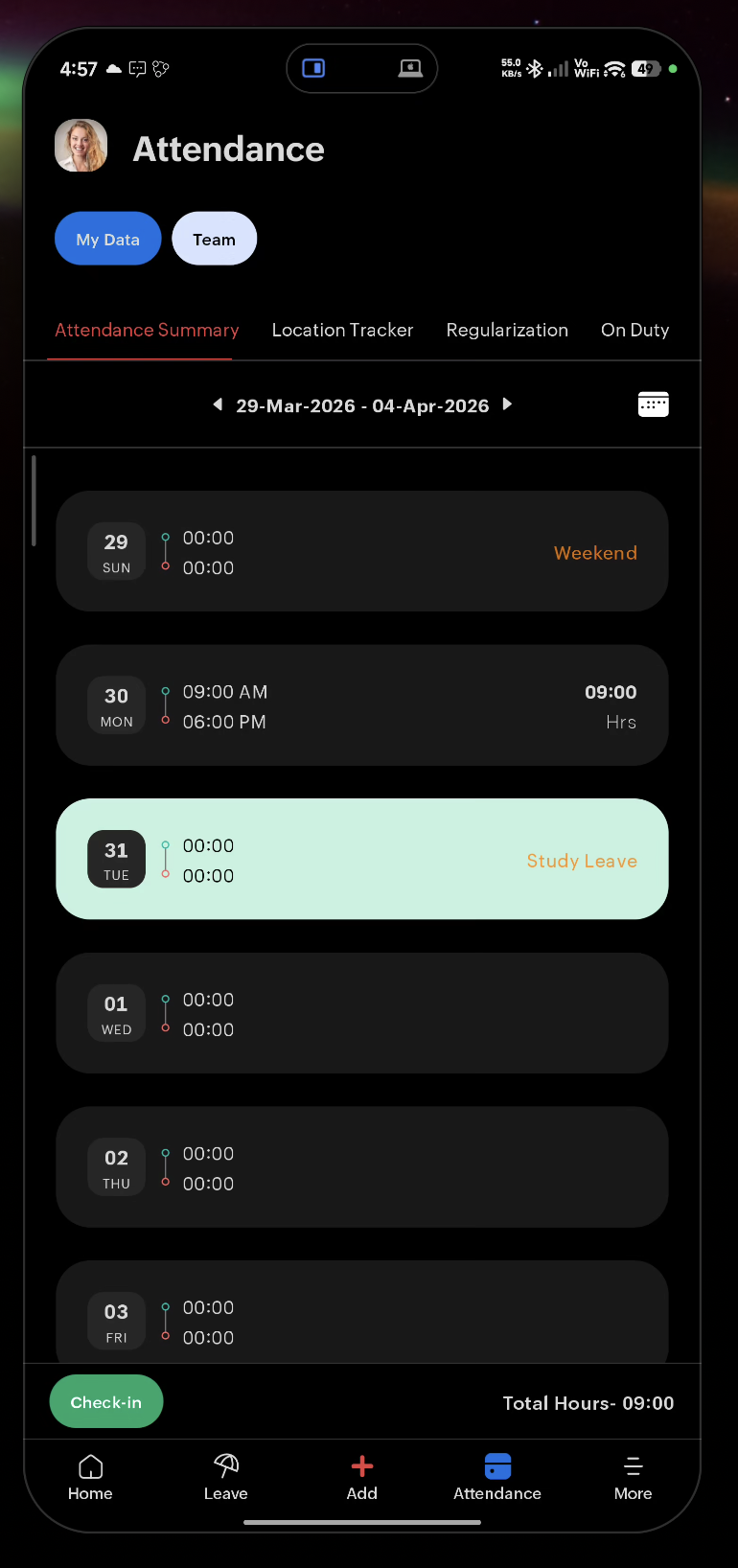
Task: Tap the Add plus button
Action: click(361, 1477)
